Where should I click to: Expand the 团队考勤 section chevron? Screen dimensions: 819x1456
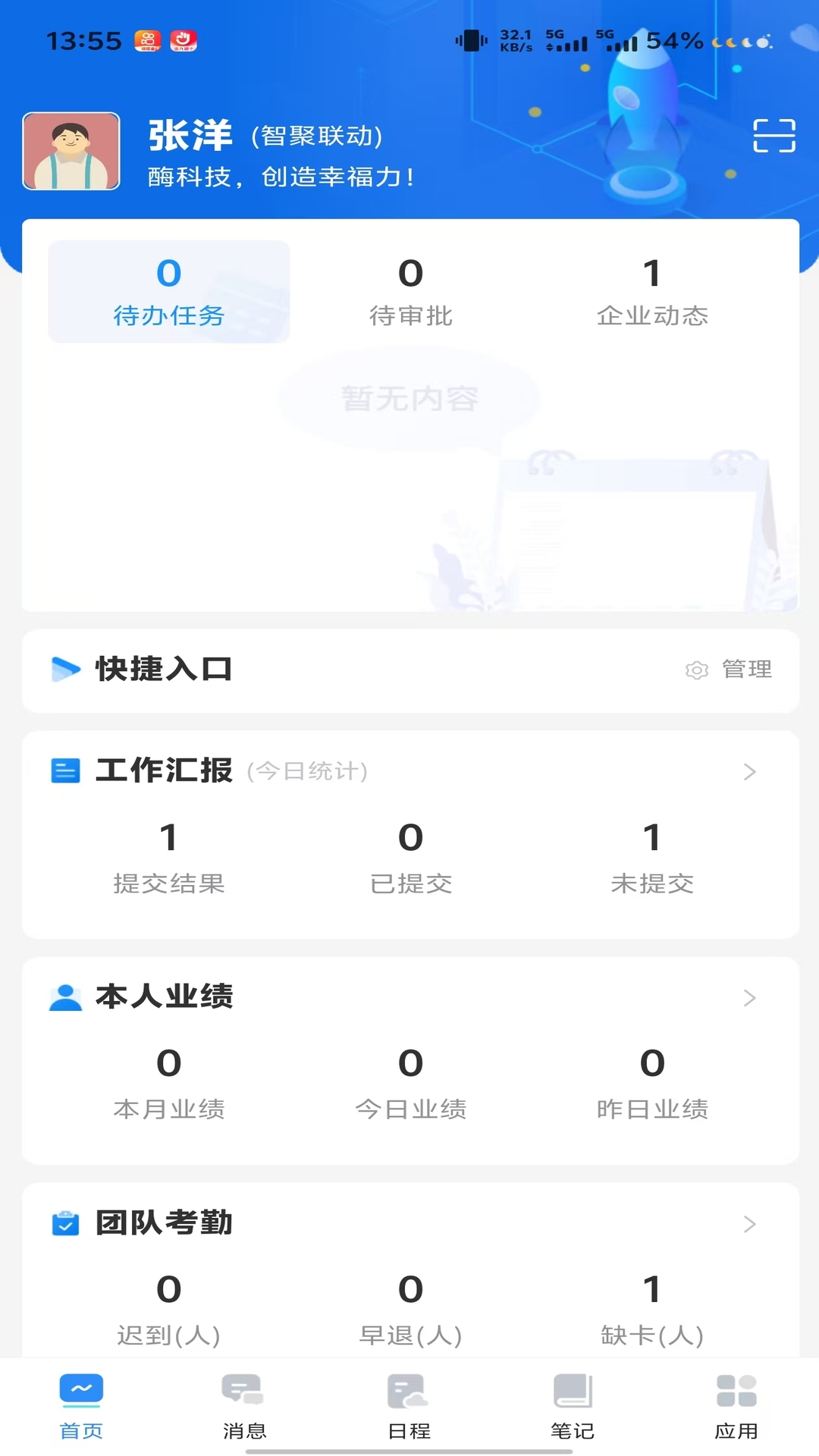point(750,1222)
